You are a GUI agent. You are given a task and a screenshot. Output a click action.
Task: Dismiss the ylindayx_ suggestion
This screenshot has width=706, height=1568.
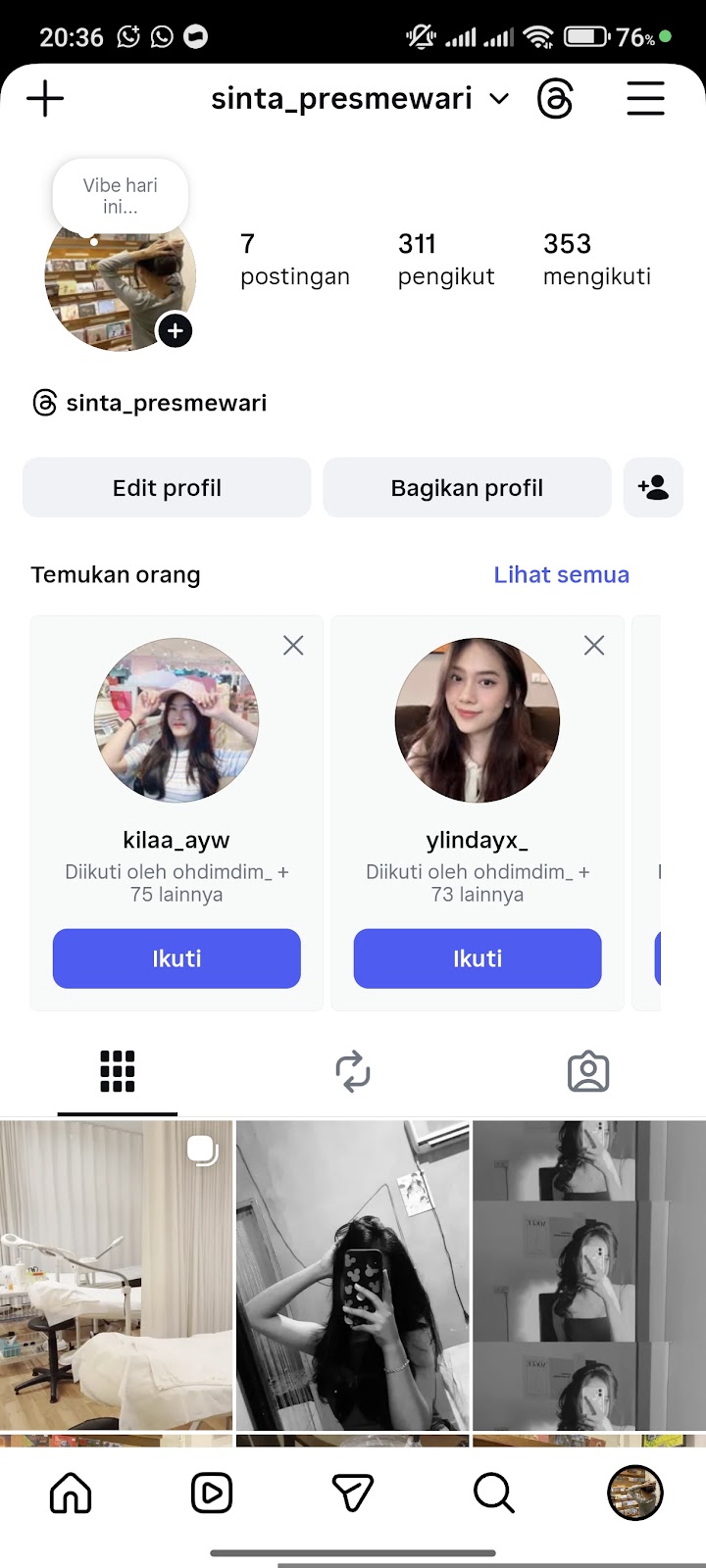pos(594,646)
